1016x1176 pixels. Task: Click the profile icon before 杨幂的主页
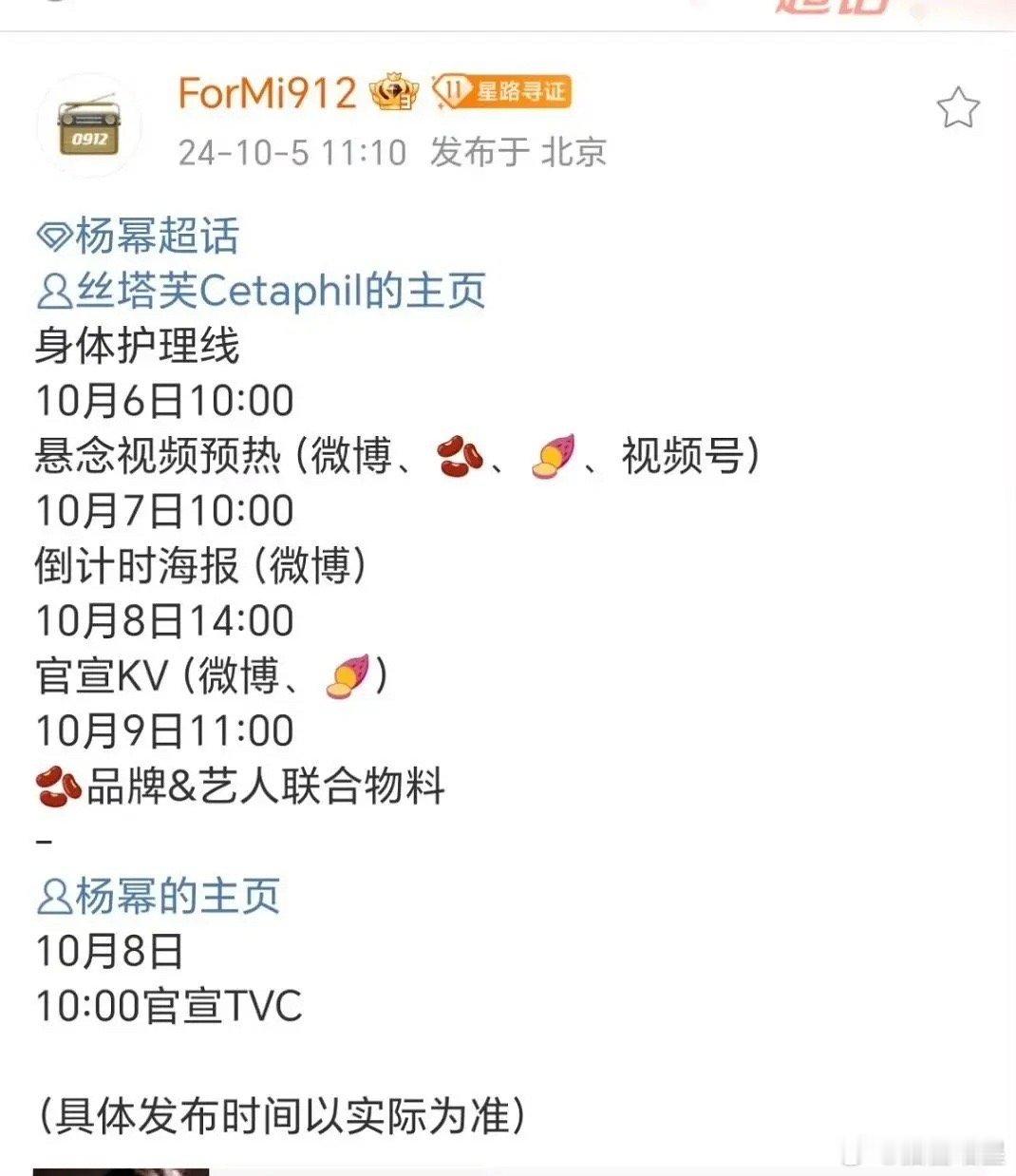click(x=52, y=894)
